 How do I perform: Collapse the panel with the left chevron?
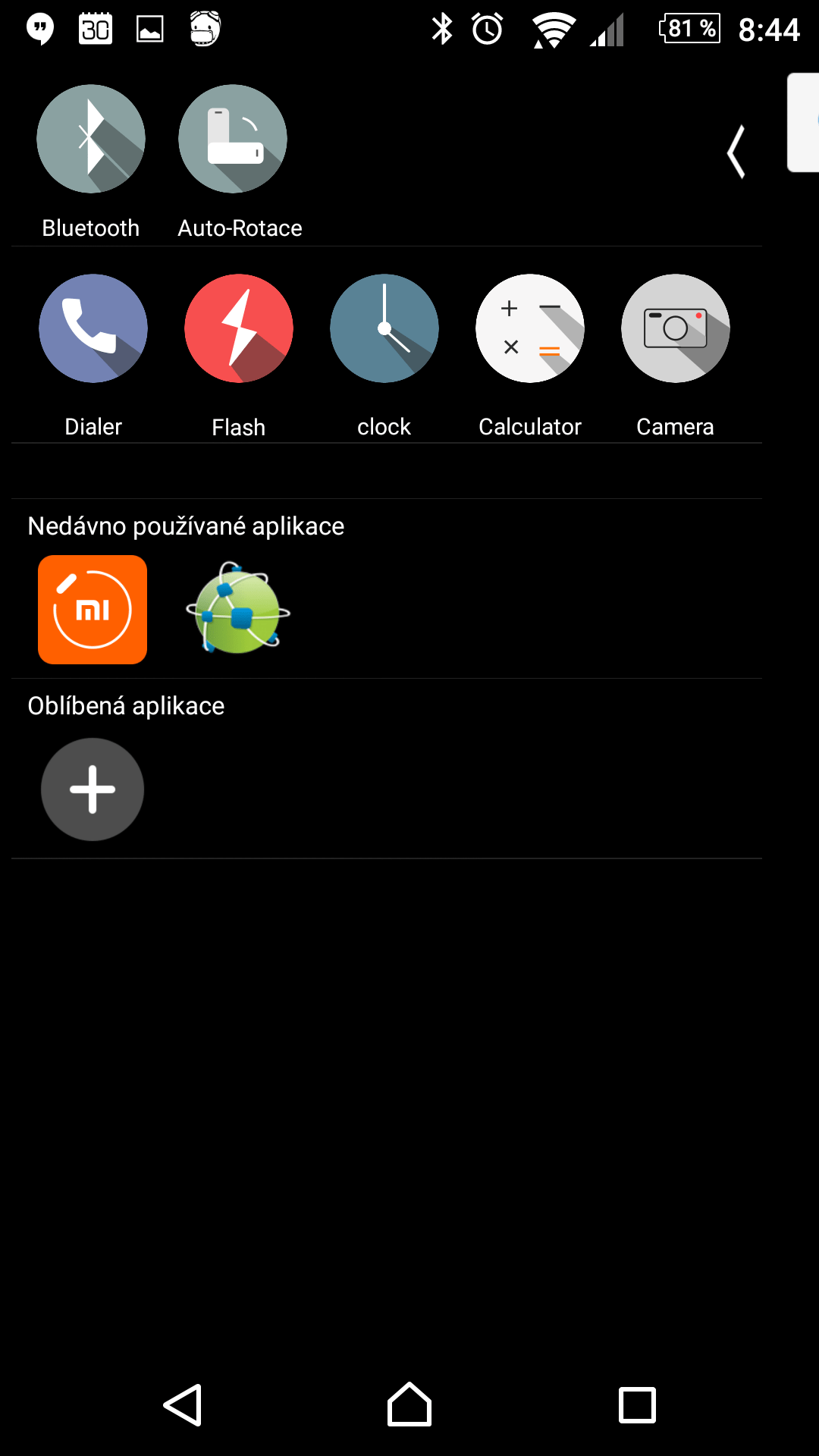[x=736, y=152]
